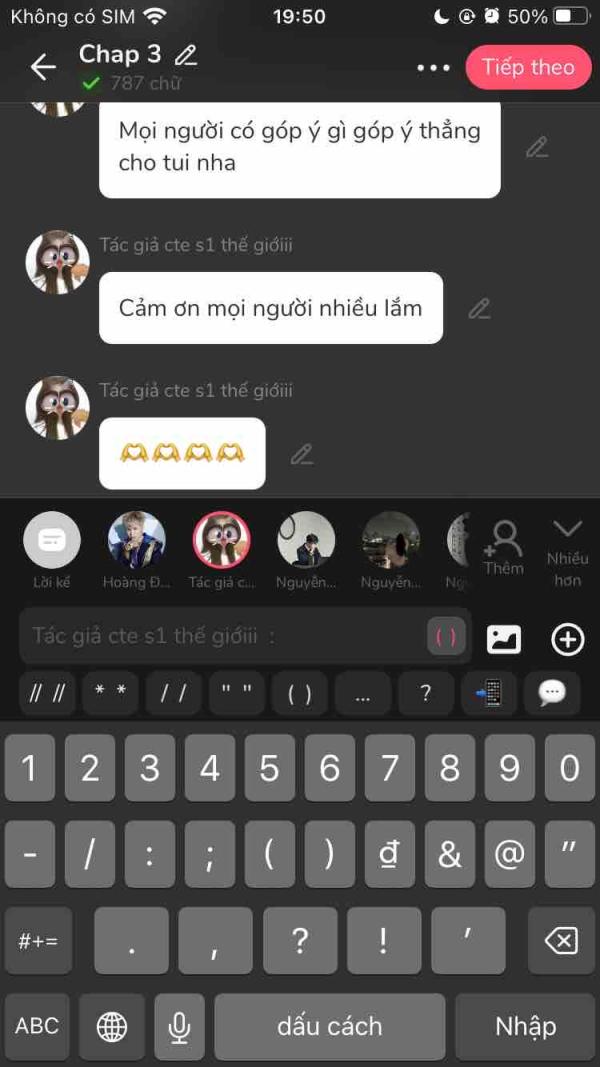Insert the ellipsis quick symbol chip
Screen dimensions: 600x1067
tap(362, 694)
